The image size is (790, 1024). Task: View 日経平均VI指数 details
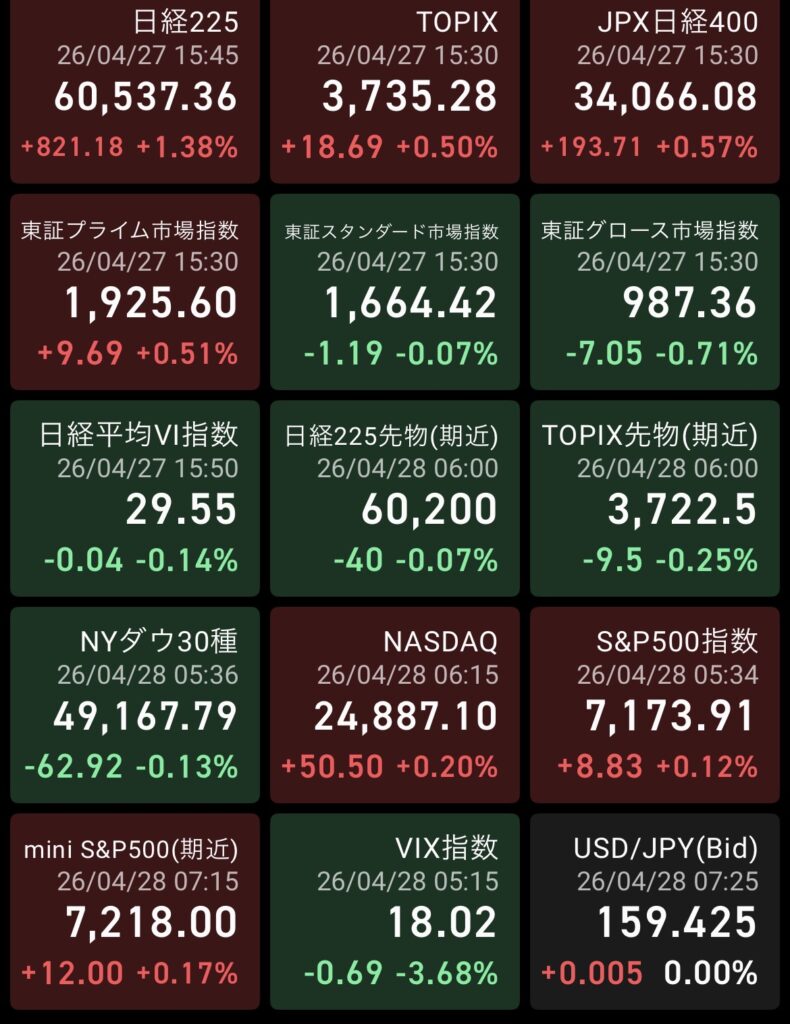click(135, 498)
